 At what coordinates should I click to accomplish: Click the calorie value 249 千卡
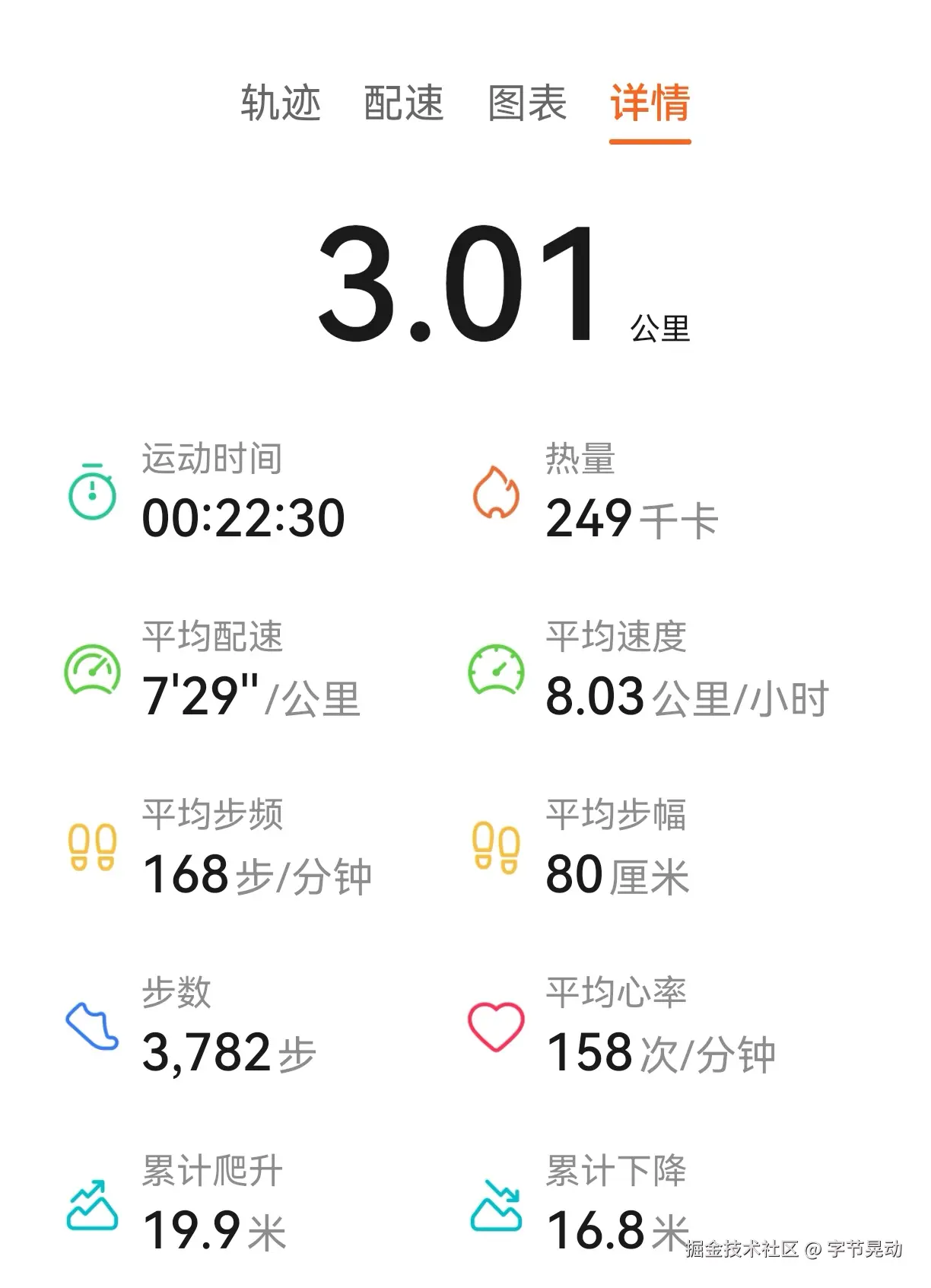[631, 520]
